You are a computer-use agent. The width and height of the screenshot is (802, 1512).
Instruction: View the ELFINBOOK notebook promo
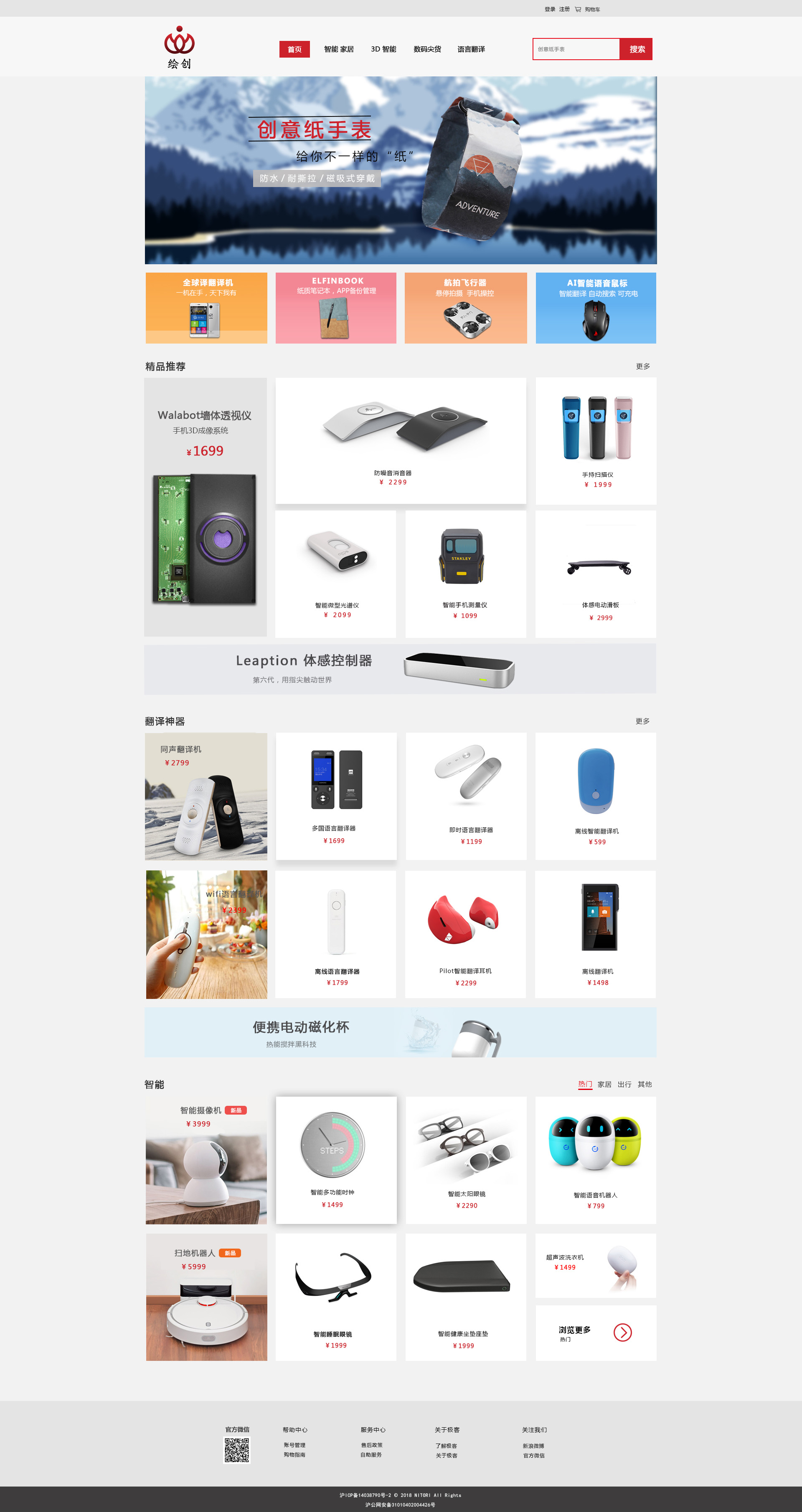tap(336, 308)
